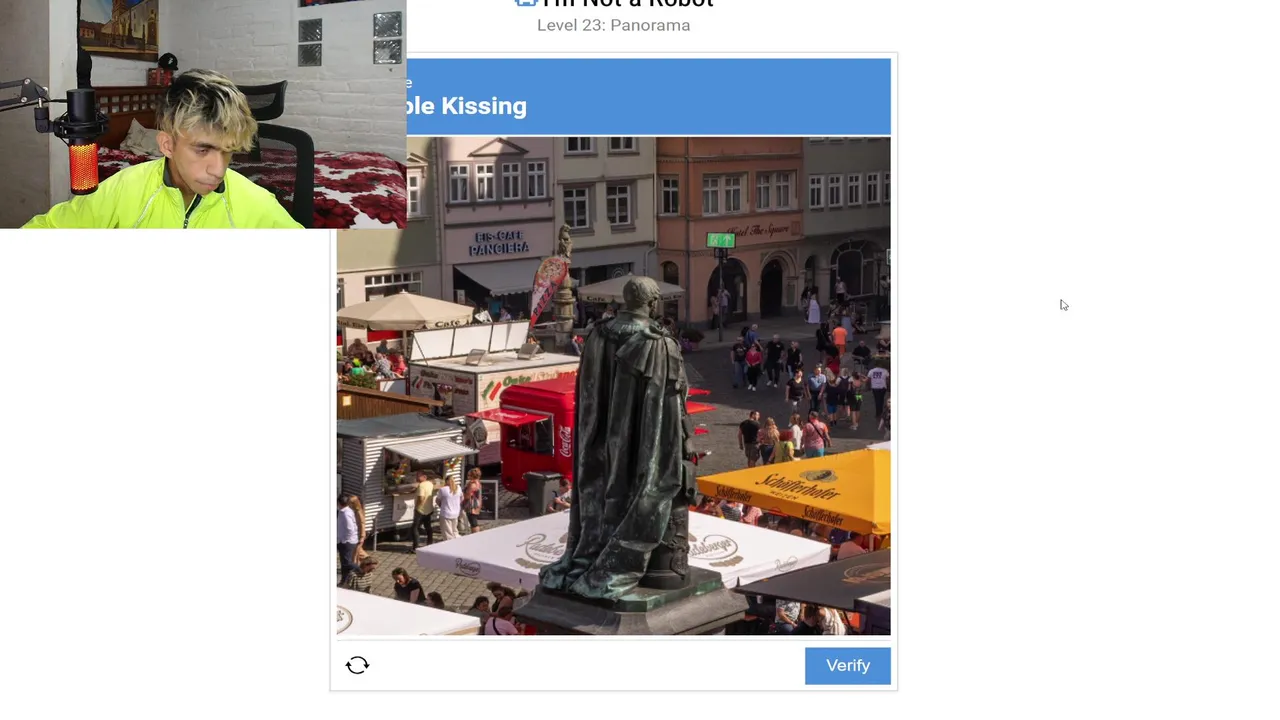Tap the Verify button
Image resolution: width=1280 pixels, height=720 pixels.
click(x=847, y=666)
